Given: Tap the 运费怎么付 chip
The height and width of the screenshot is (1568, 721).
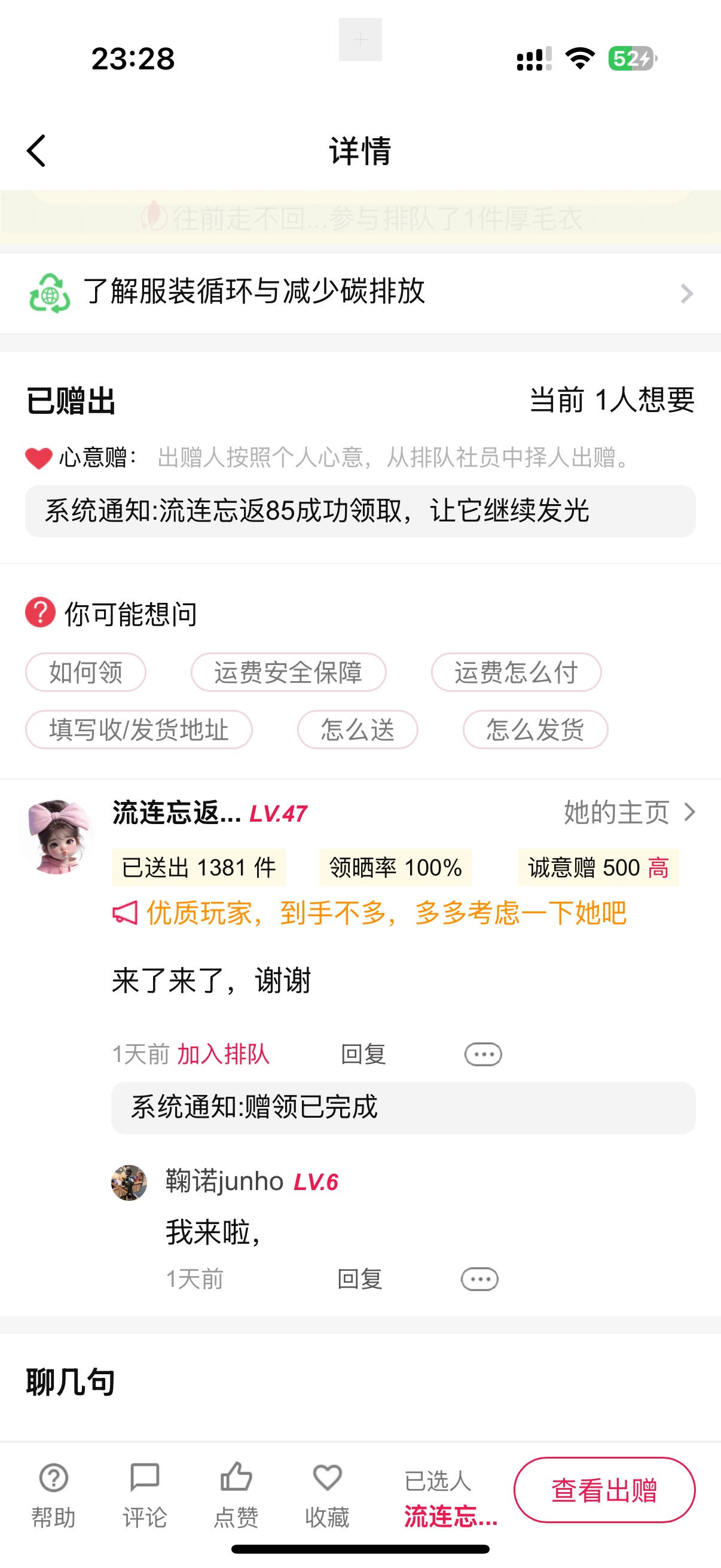Looking at the screenshot, I should pyautogui.click(x=516, y=673).
